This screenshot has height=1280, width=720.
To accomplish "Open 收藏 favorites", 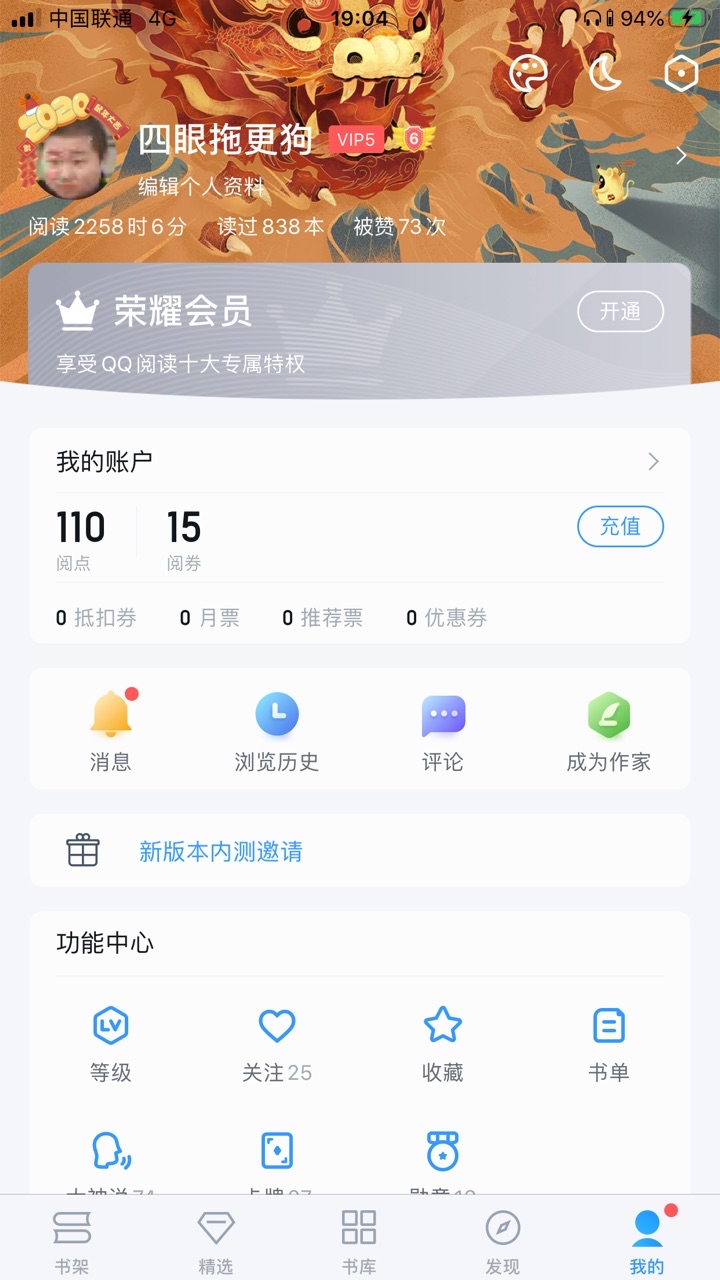I will [442, 1043].
